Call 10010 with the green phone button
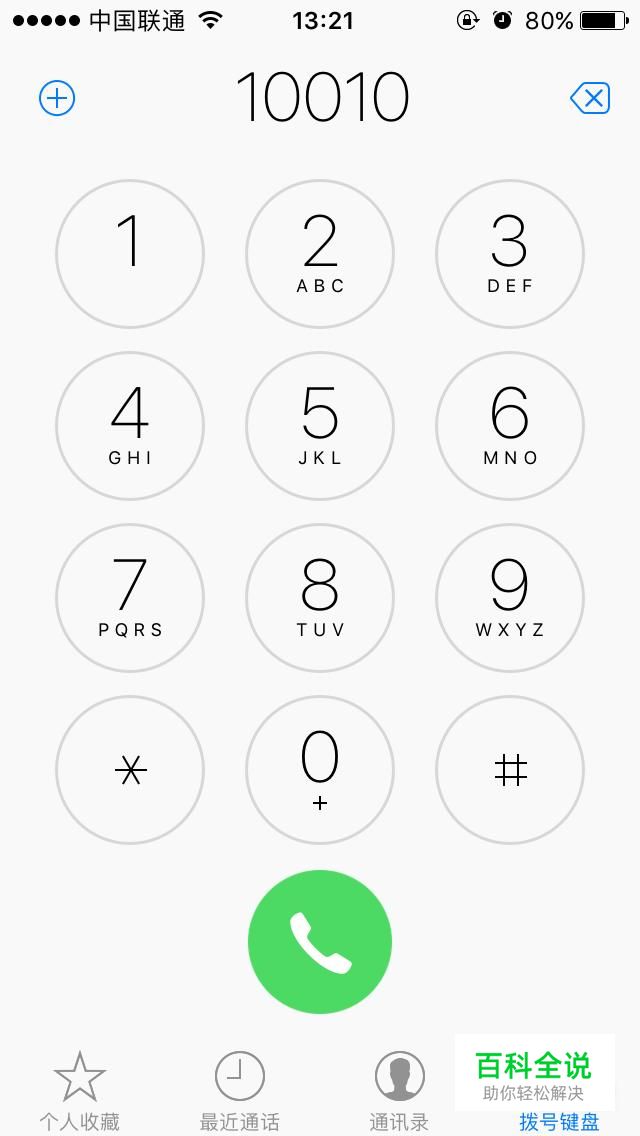The image size is (640, 1136). 320,942
